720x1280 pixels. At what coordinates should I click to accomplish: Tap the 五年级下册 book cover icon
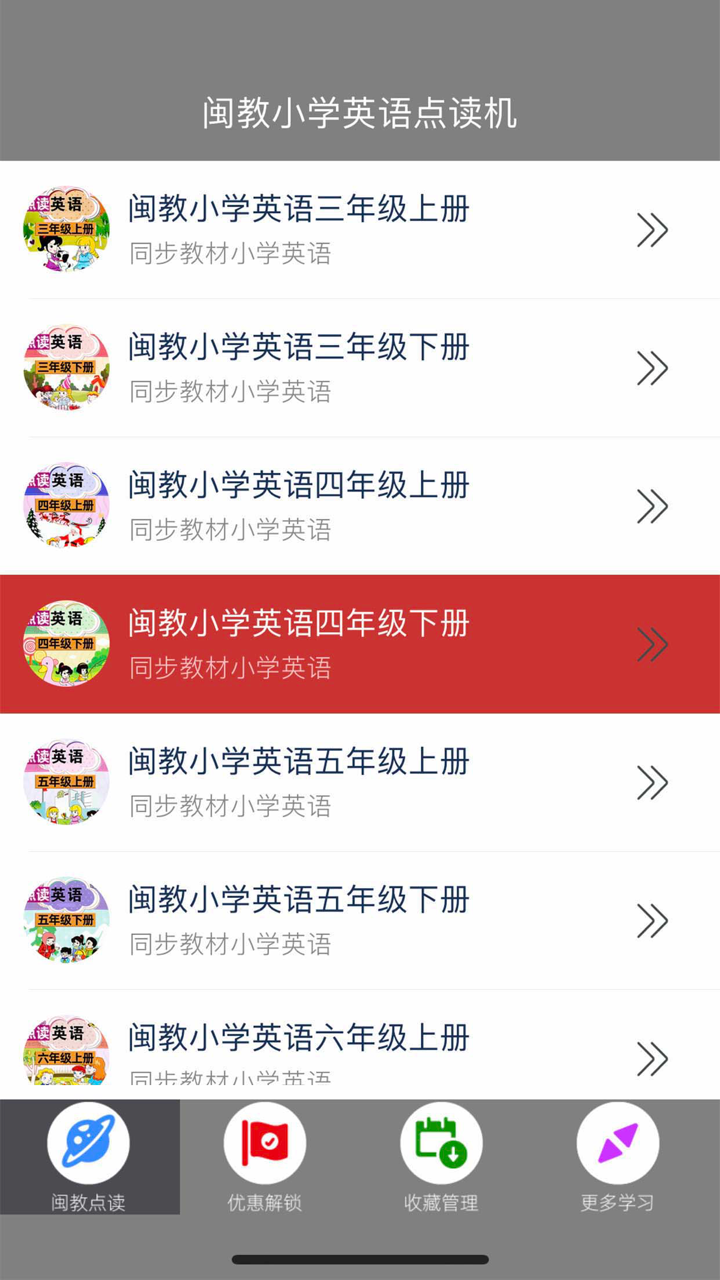click(x=66, y=920)
